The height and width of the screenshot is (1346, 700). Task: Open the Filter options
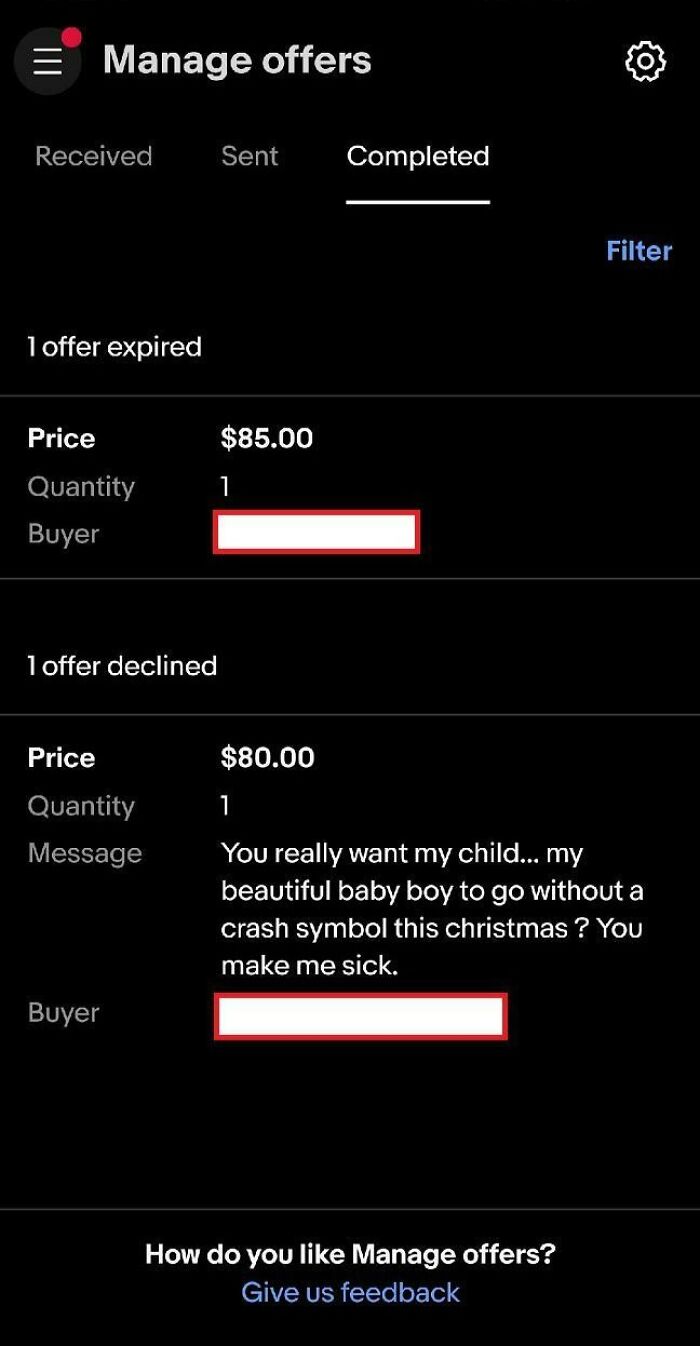[638, 251]
